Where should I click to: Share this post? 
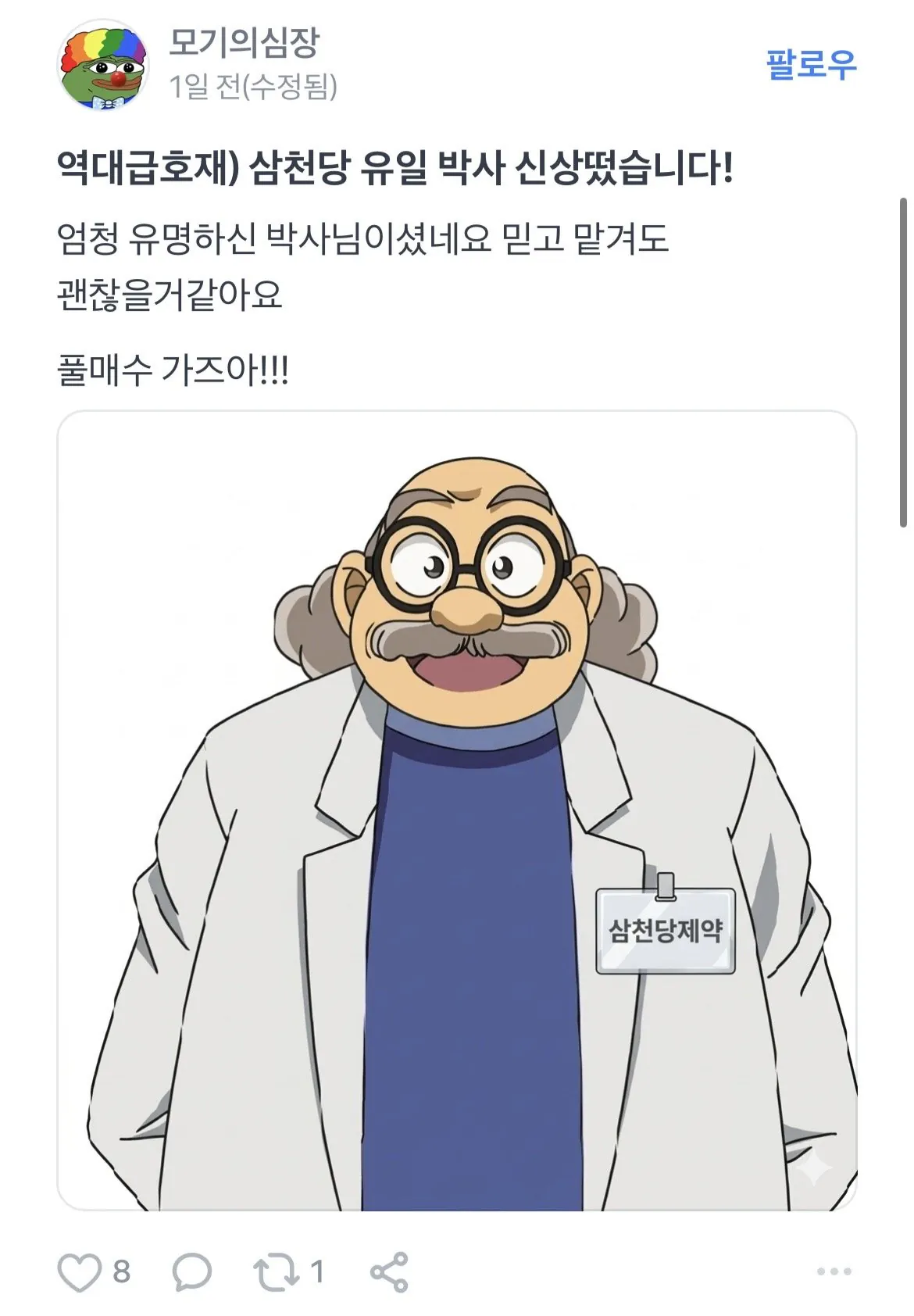tap(389, 1272)
